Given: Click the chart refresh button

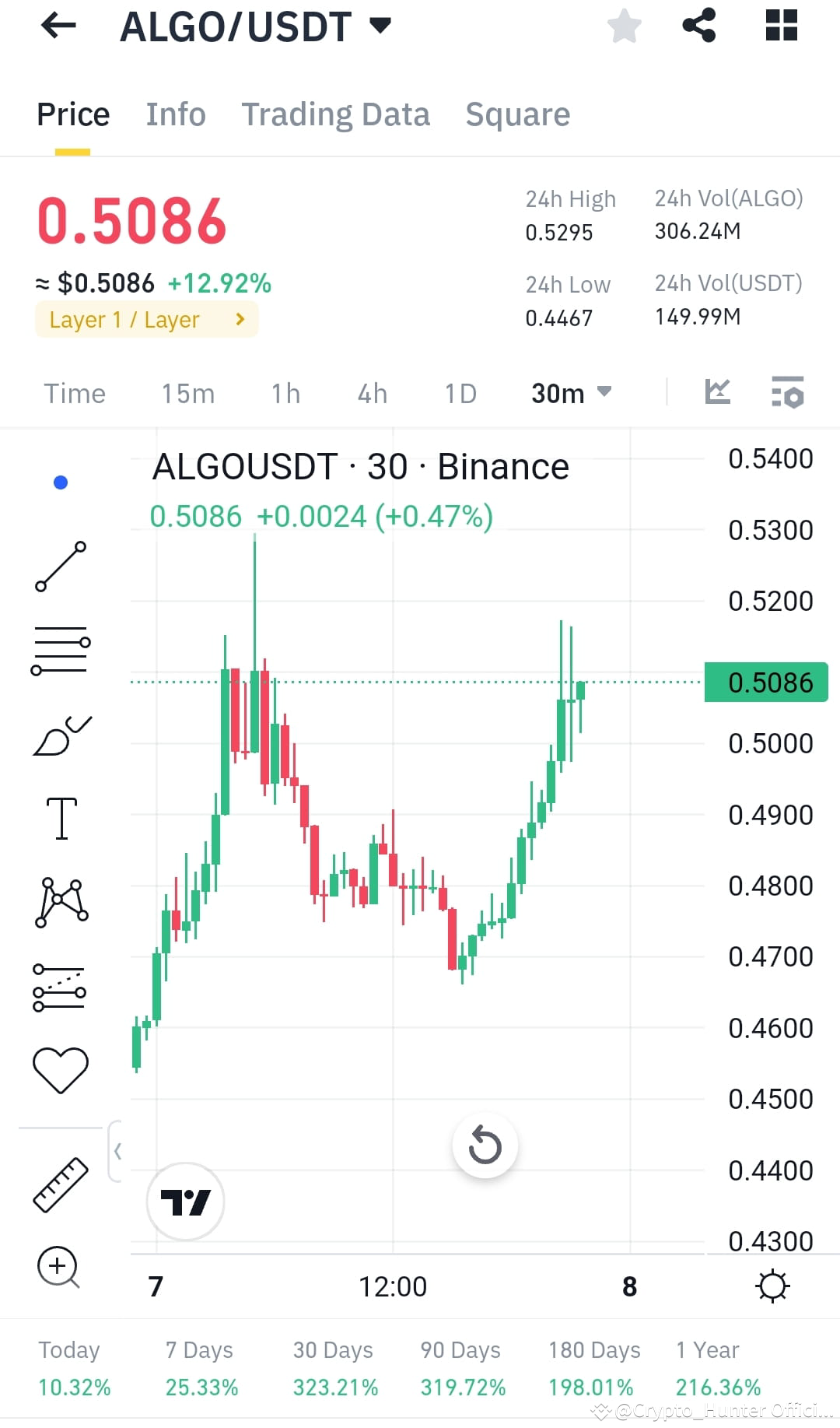Looking at the screenshot, I should tap(485, 1145).
